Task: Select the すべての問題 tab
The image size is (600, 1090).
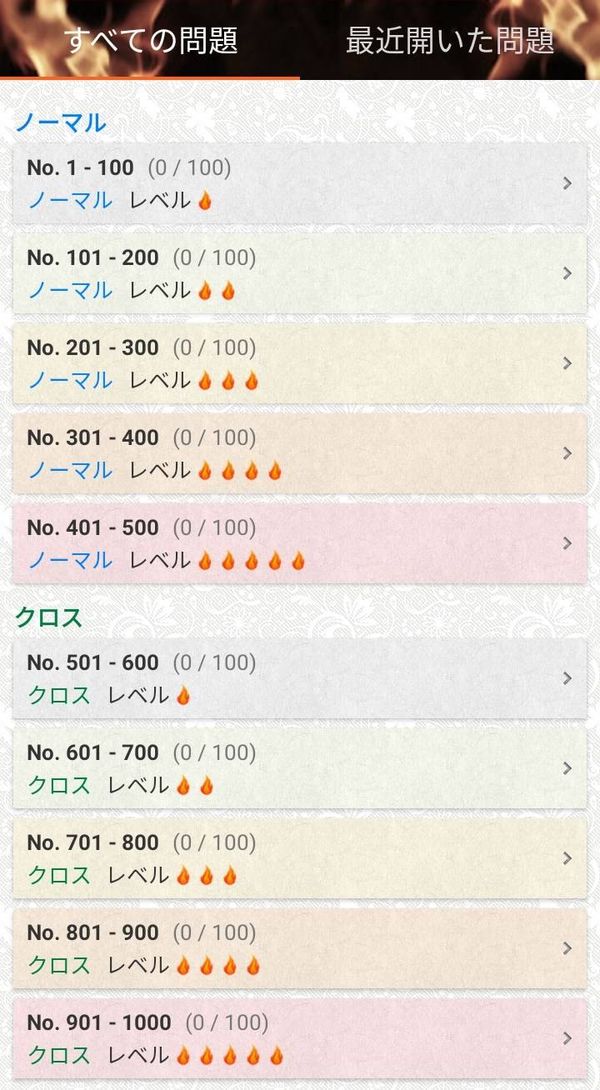Action: tap(150, 40)
